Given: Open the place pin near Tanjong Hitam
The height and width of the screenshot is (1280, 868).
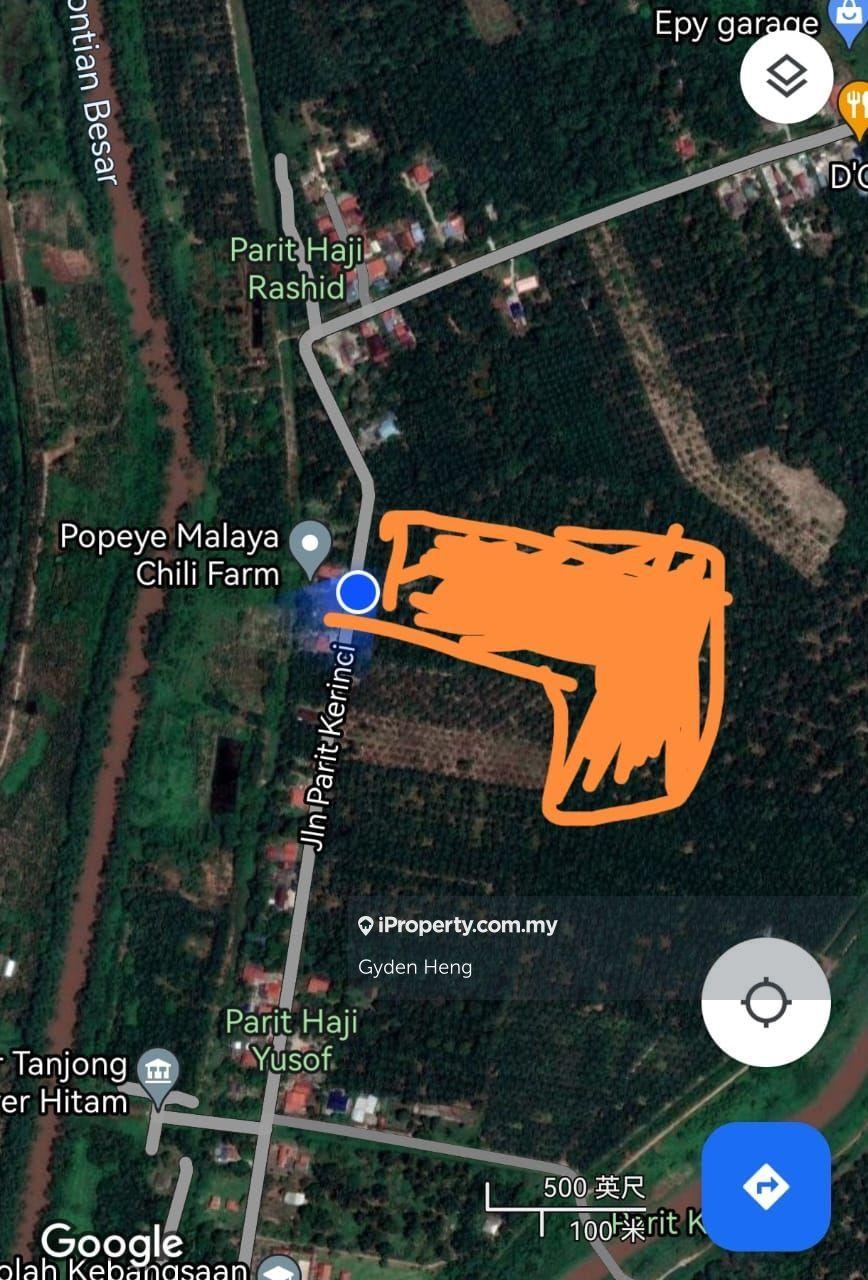Looking at the screenshot, I should coord(158,1075).
